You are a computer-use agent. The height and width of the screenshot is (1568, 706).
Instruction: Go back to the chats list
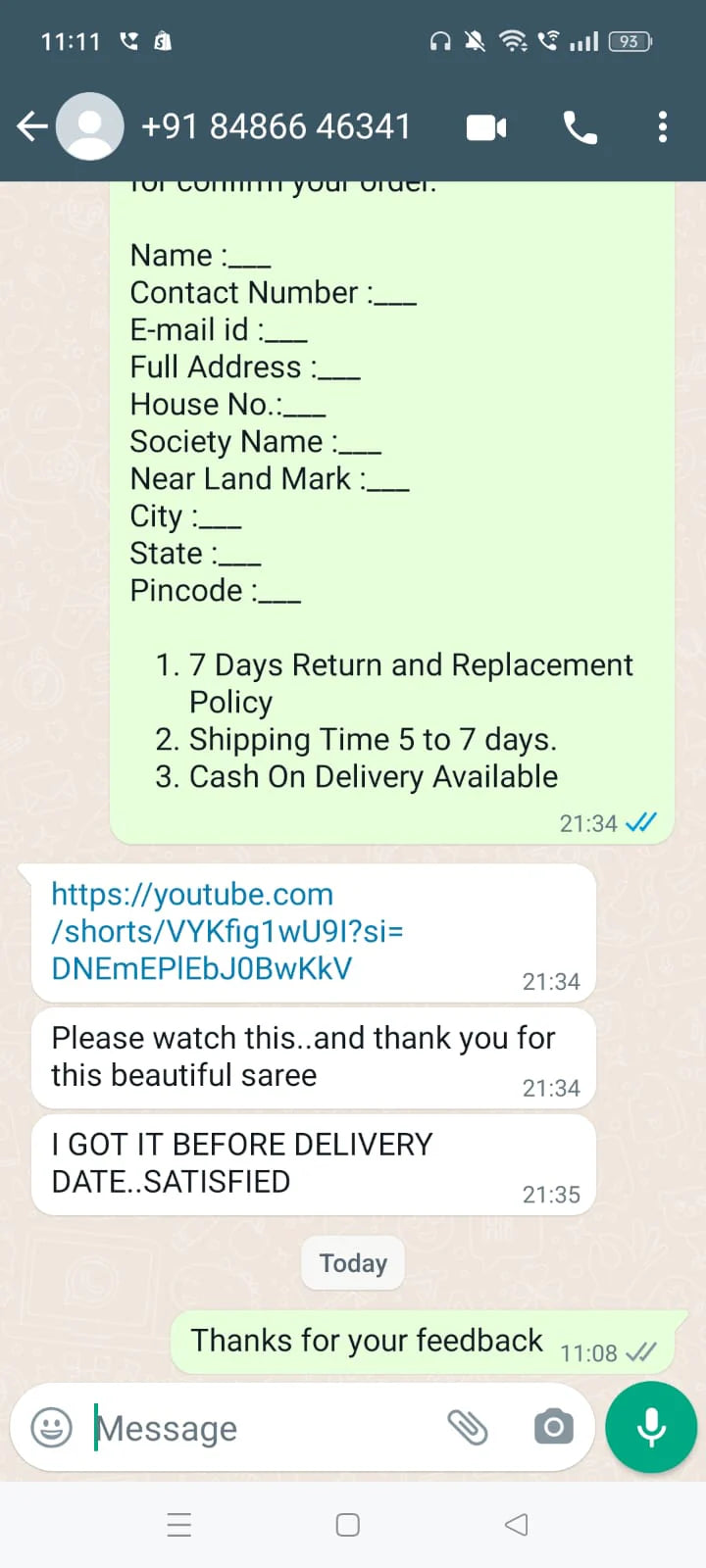[x=32, y=126]
